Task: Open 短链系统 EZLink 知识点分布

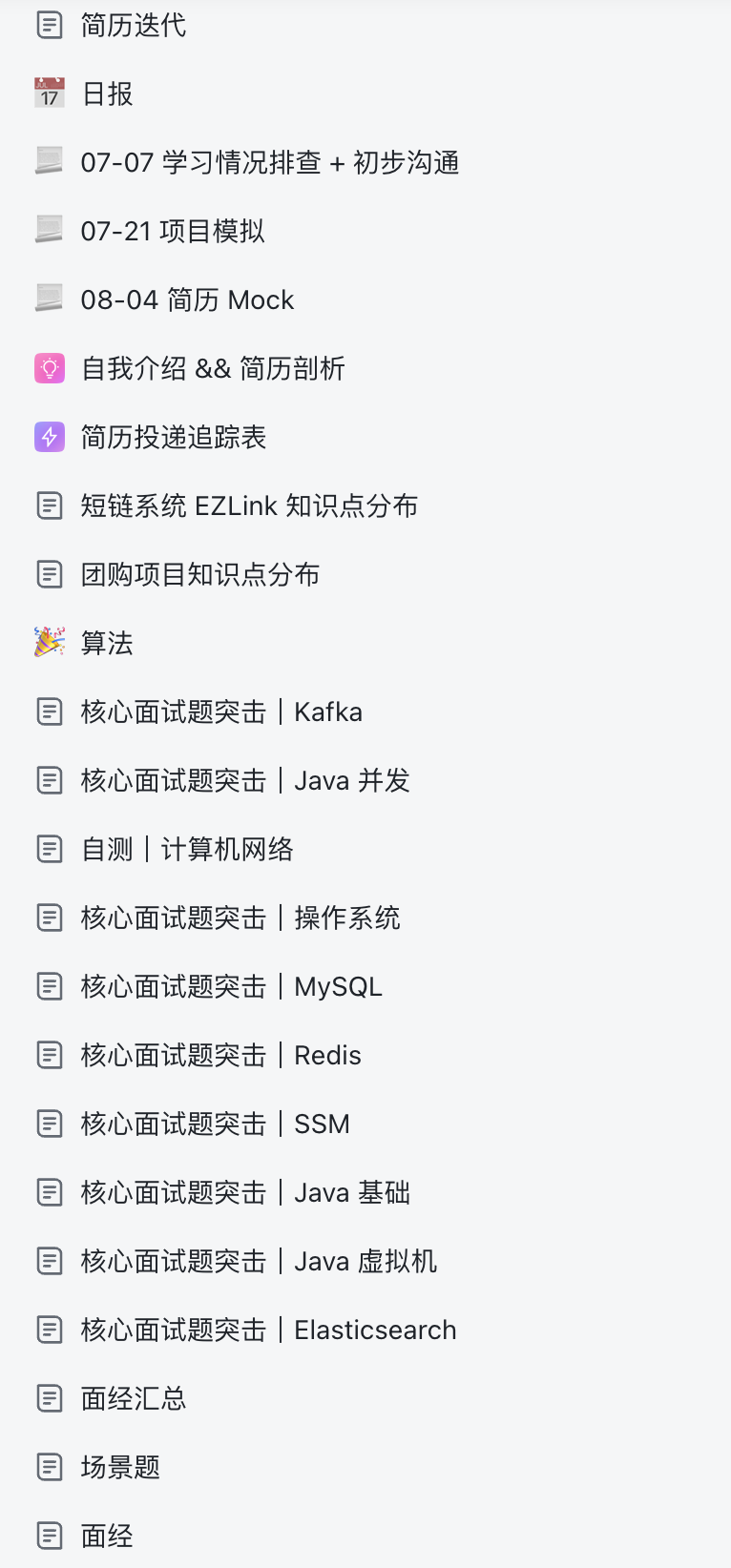Action: (249, 505)
